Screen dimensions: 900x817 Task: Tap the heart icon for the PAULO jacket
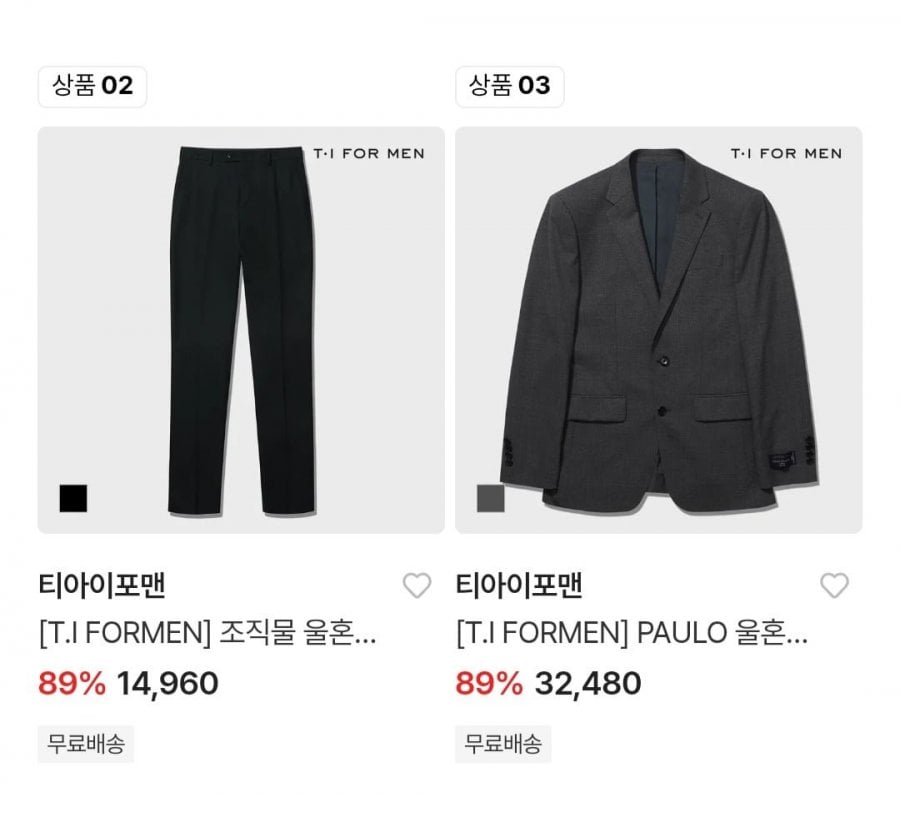(833, 586)
